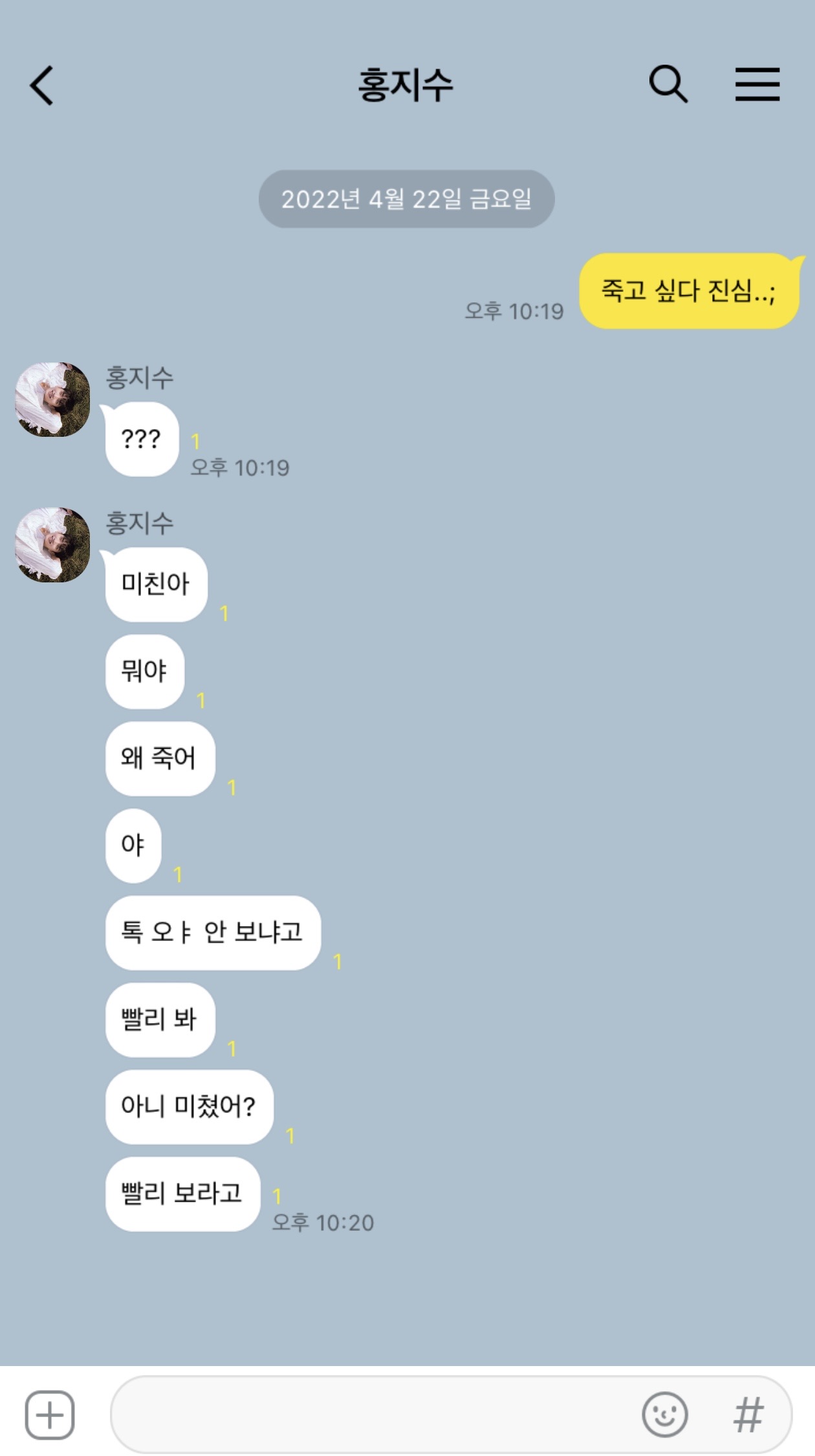Open the emoticon picker
This screenshot has width=815, height=1456.
click(x=664, y=1415)
